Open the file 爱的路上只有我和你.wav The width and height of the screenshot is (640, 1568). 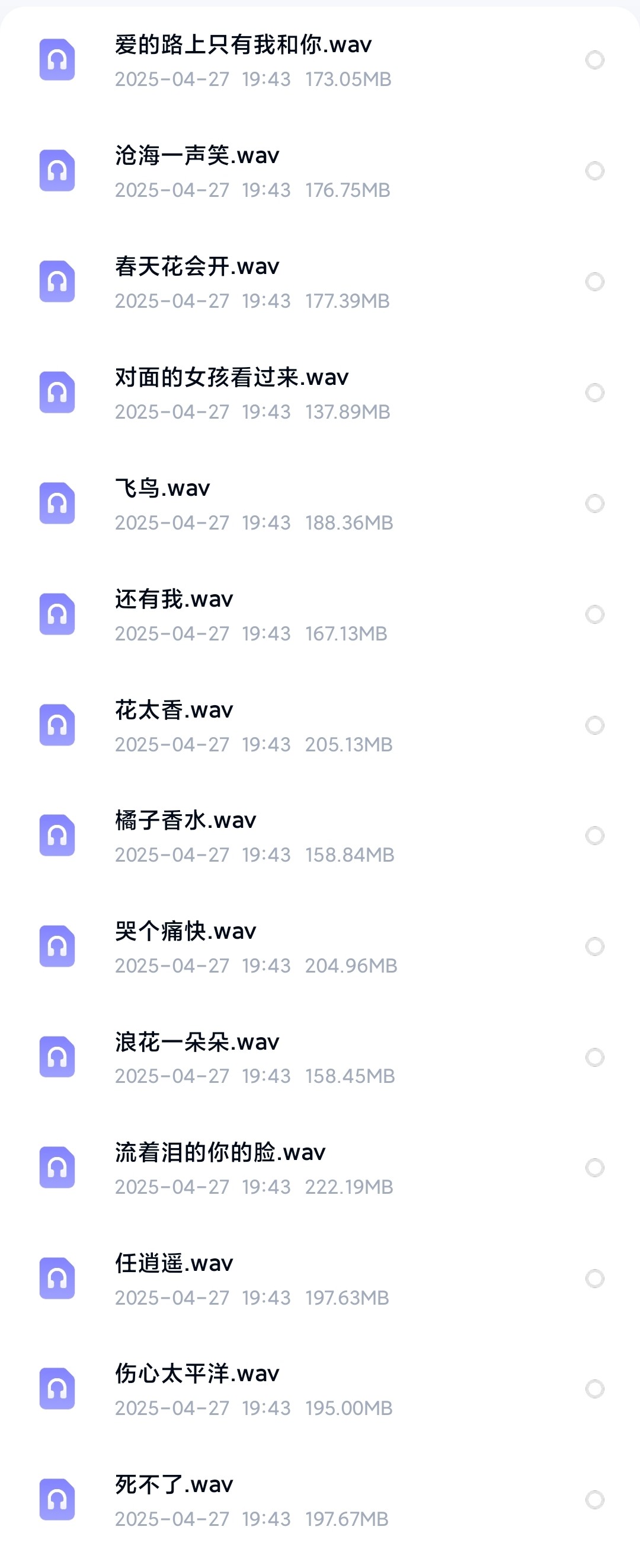point(244,46)
